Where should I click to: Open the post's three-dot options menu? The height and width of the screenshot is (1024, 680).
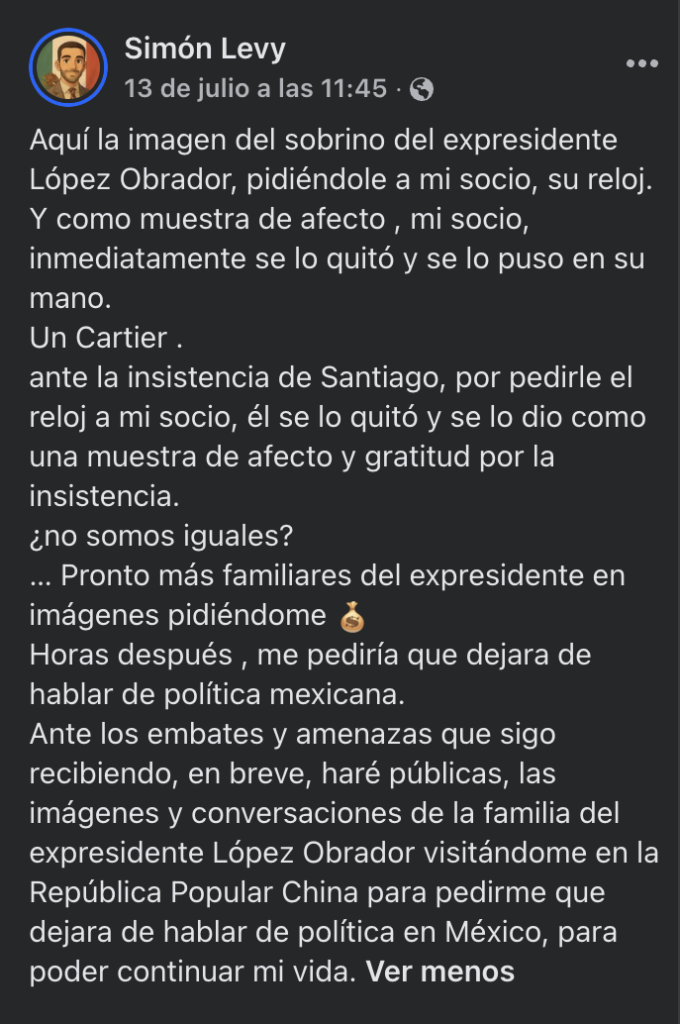pos(641,63)
